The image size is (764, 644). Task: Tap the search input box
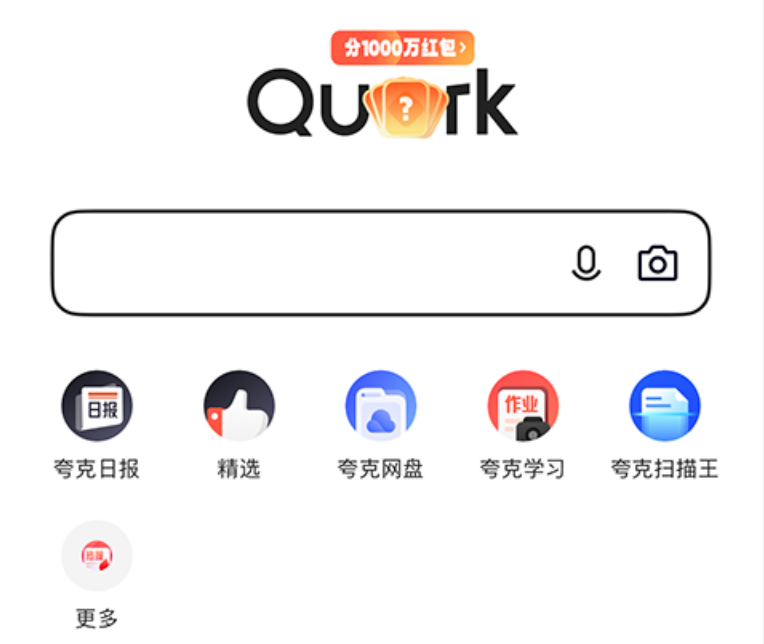pos(300,263)
